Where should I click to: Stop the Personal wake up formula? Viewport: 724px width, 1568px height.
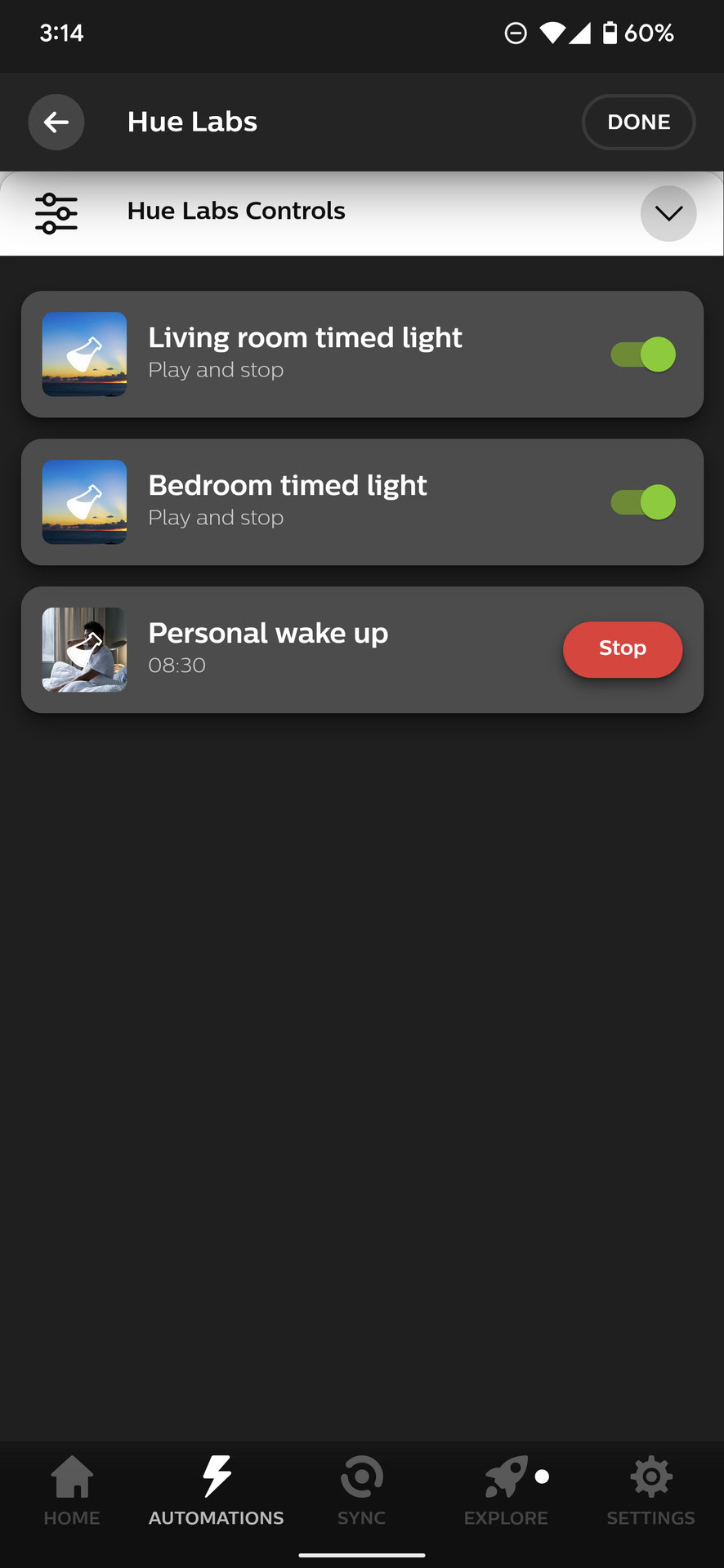[x=622, y=649]
